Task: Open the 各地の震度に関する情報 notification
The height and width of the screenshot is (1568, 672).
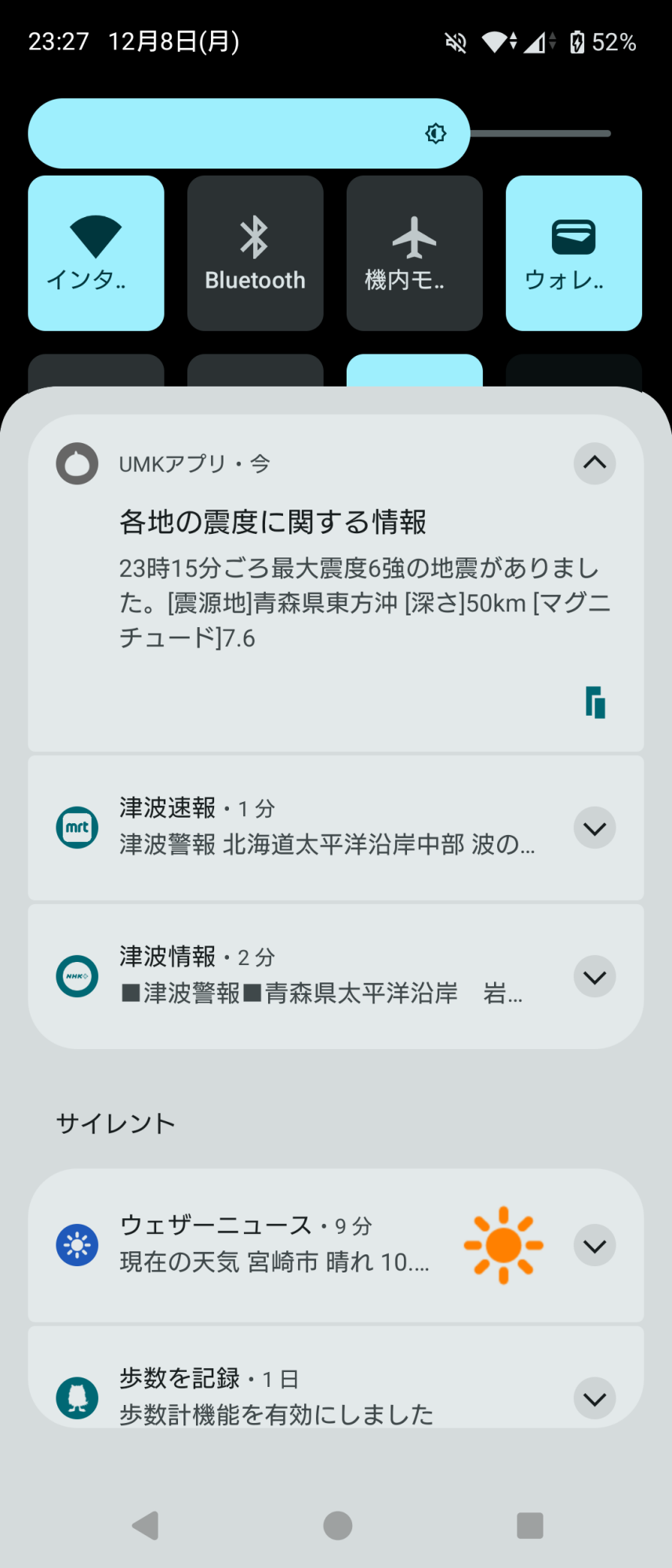Action: (x=314, y=580)
